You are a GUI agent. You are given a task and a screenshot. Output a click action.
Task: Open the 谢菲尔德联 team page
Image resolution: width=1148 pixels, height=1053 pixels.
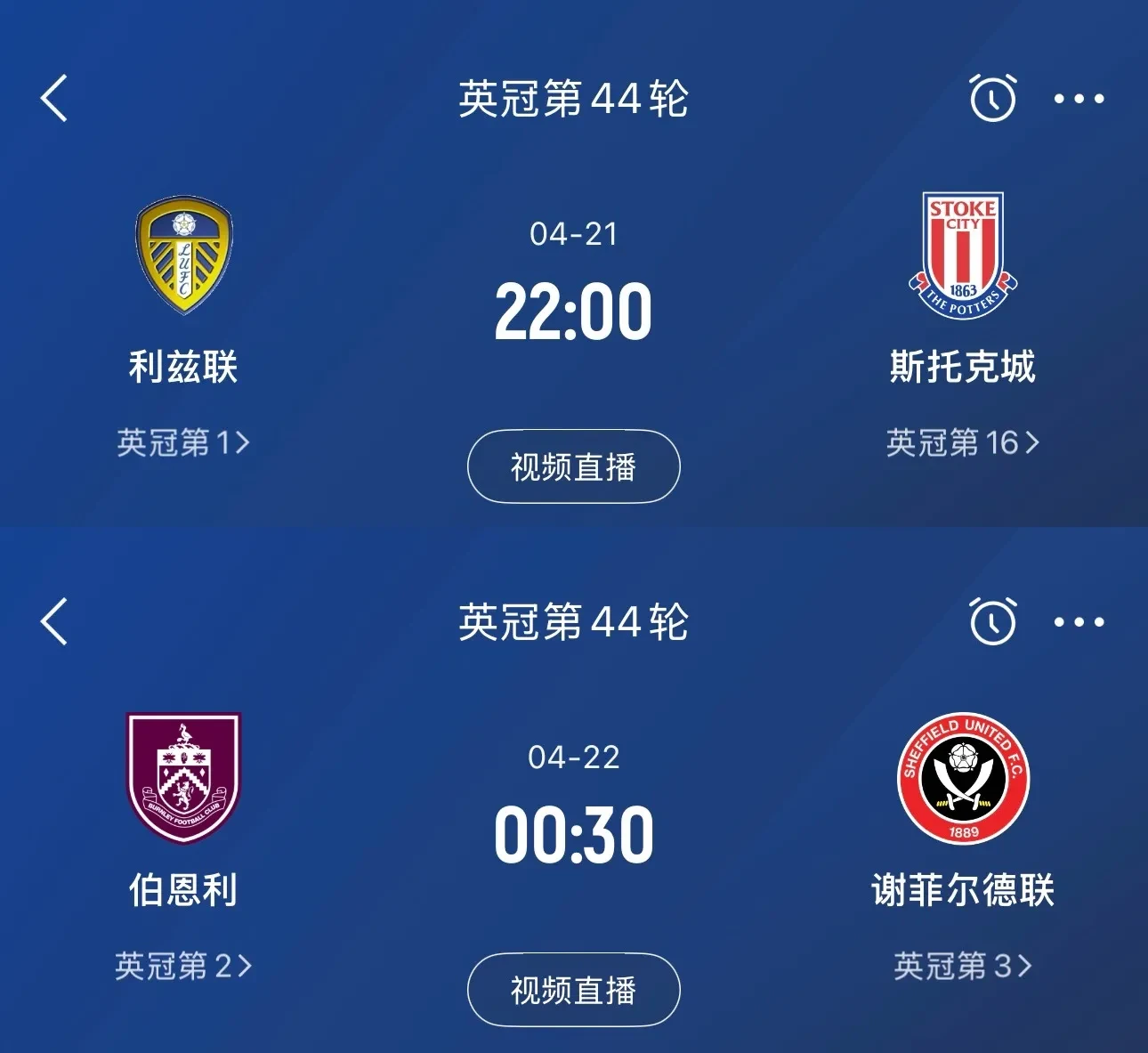pyautogui.click(x=963, y=779)
